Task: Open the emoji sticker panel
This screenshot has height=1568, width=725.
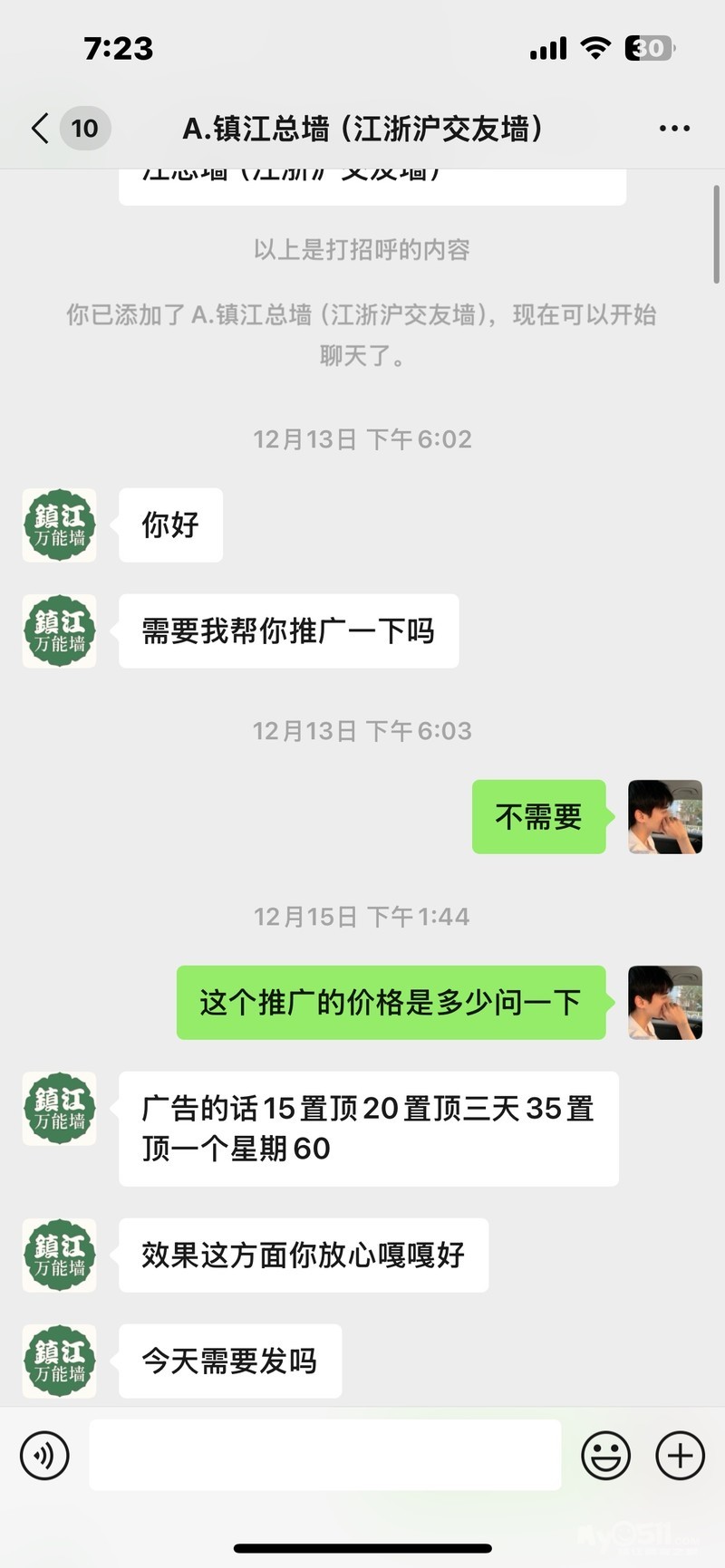Action: [605, 1455]
